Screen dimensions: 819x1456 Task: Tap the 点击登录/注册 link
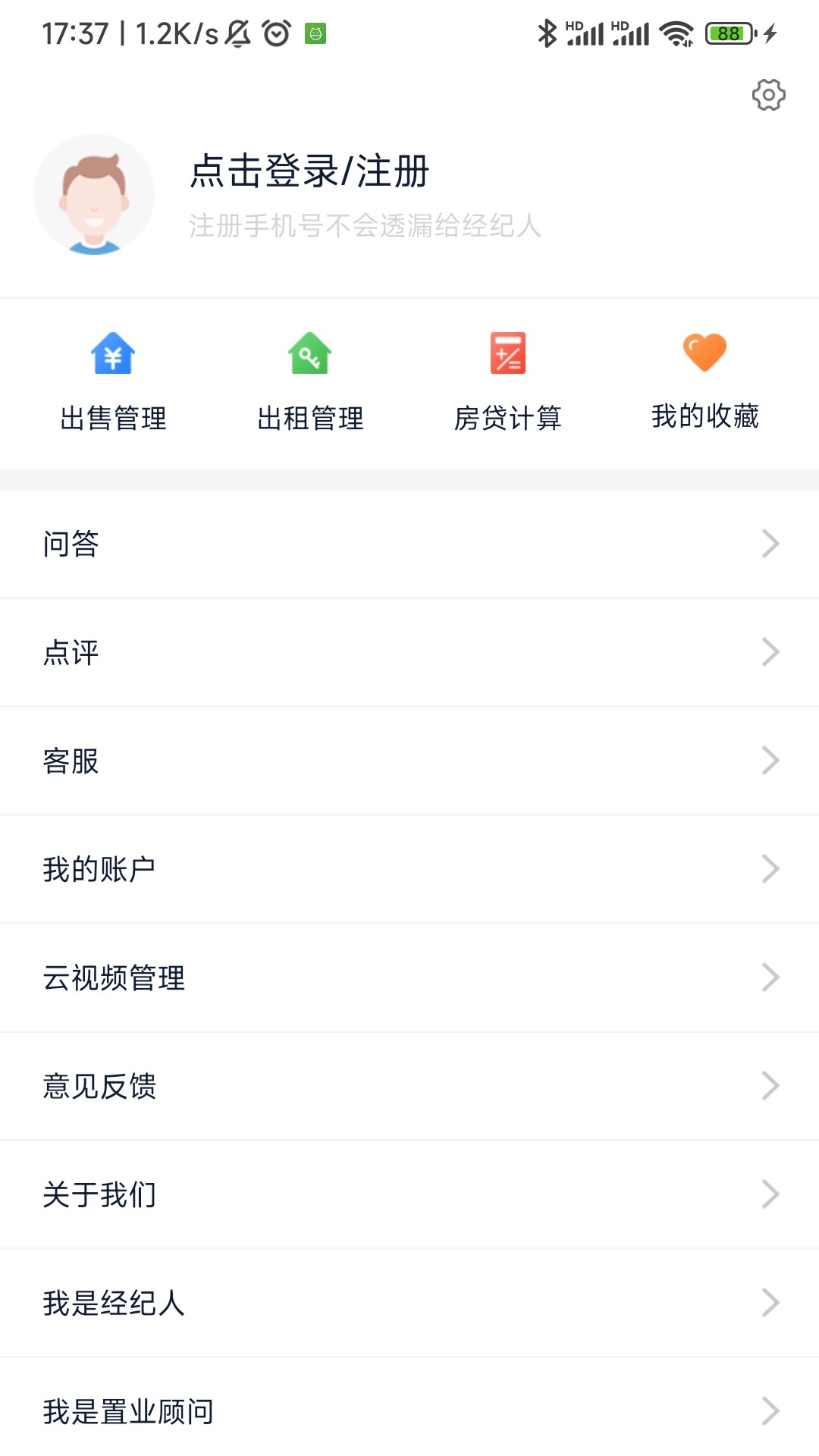[x=307, y=171]
